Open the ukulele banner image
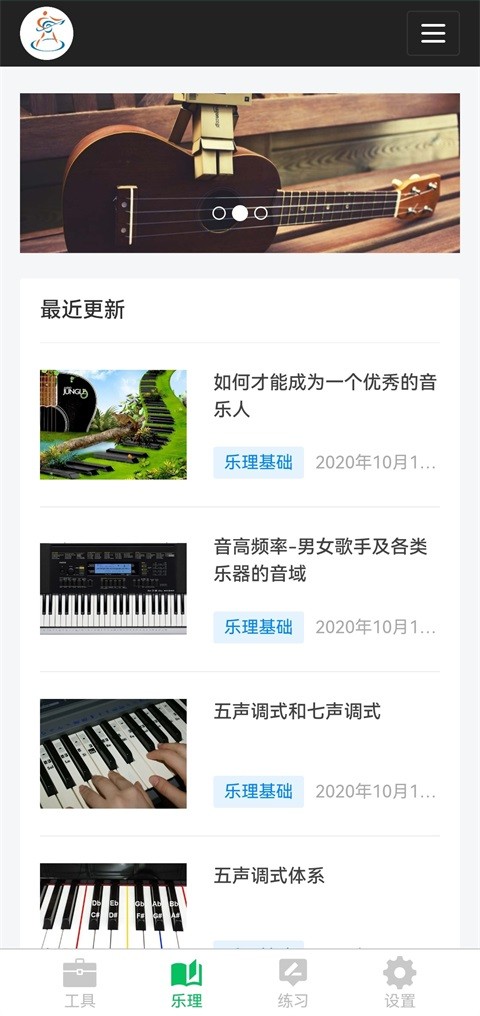480x1016 pixels. coord(240,173)
